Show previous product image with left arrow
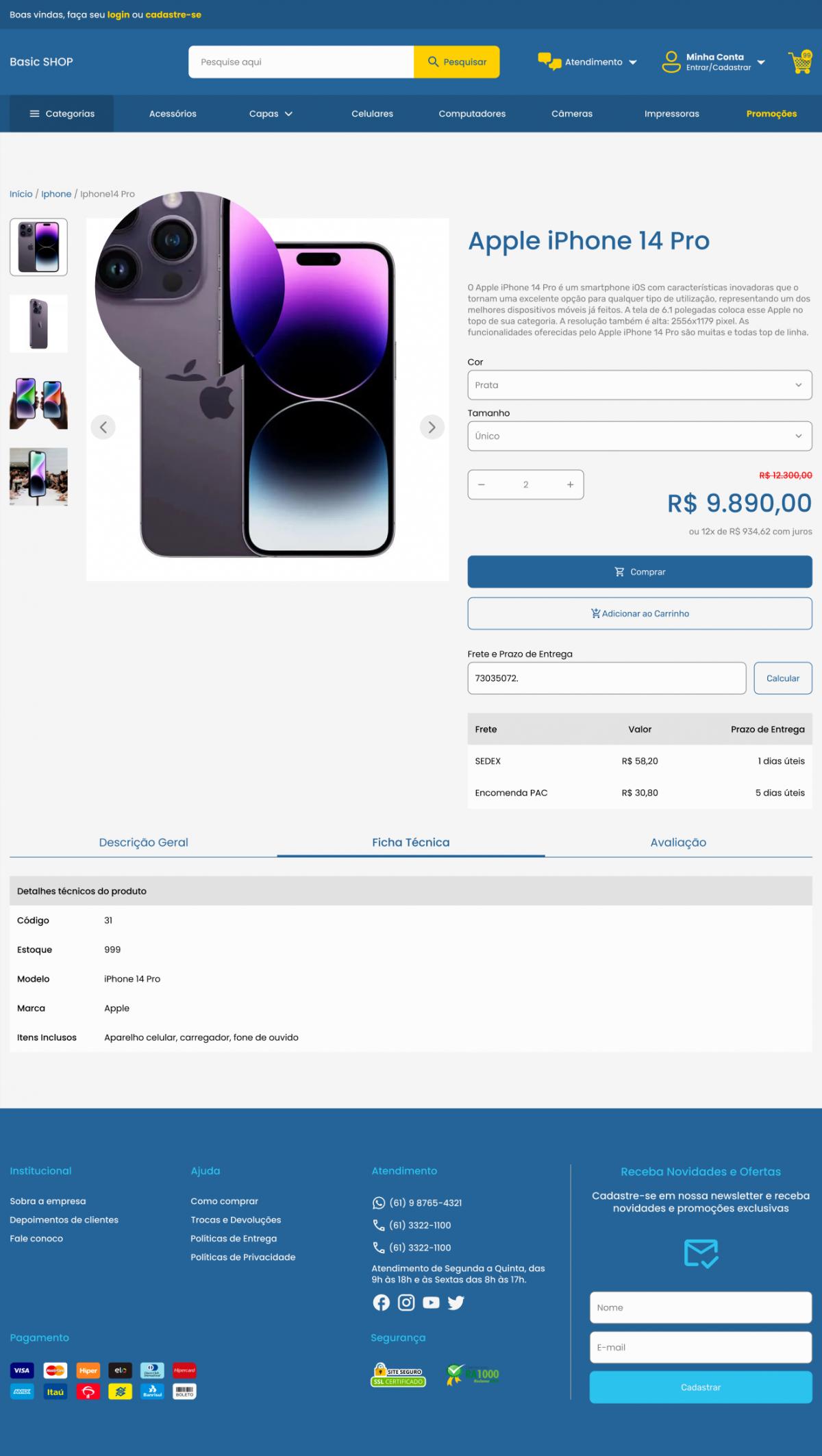 coord(103,427)
